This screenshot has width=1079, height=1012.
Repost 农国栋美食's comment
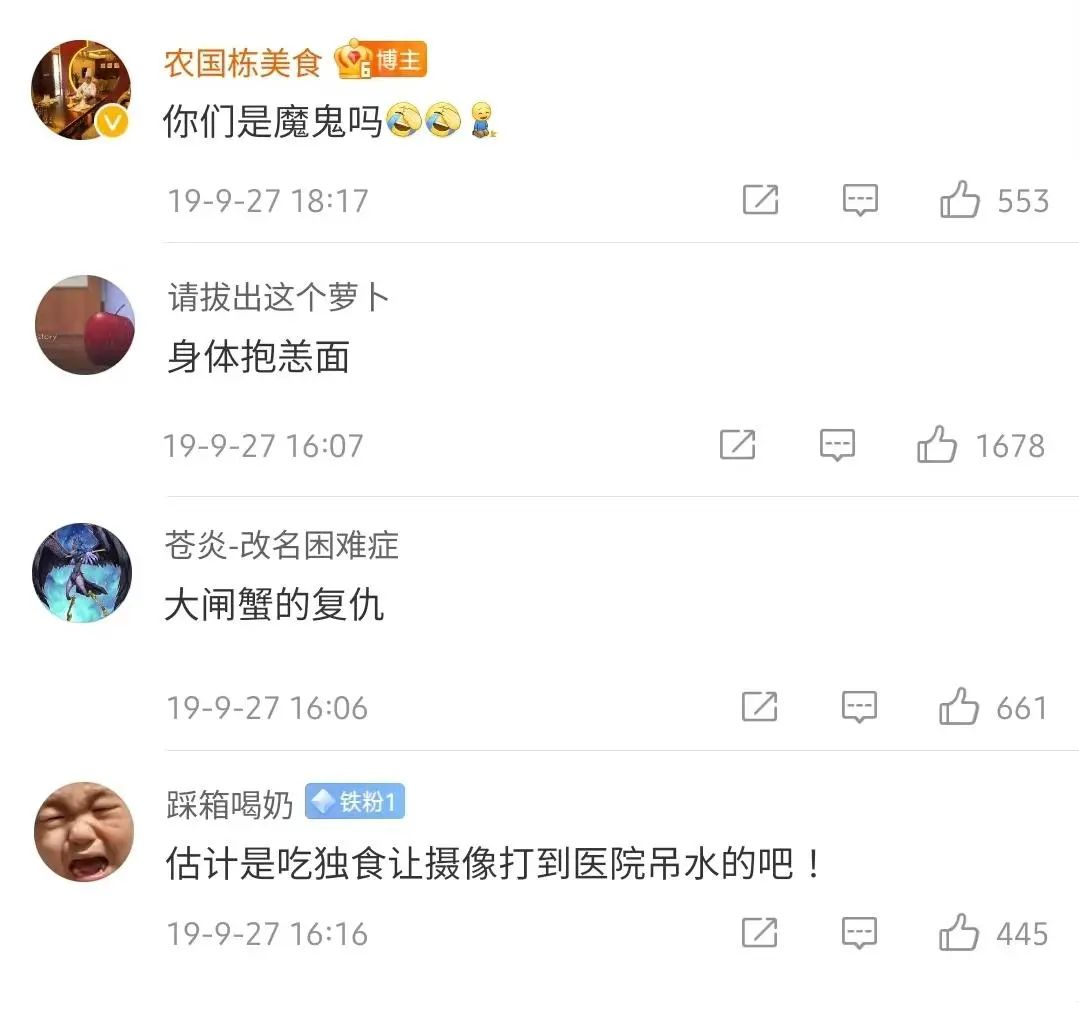click(760, 201)
